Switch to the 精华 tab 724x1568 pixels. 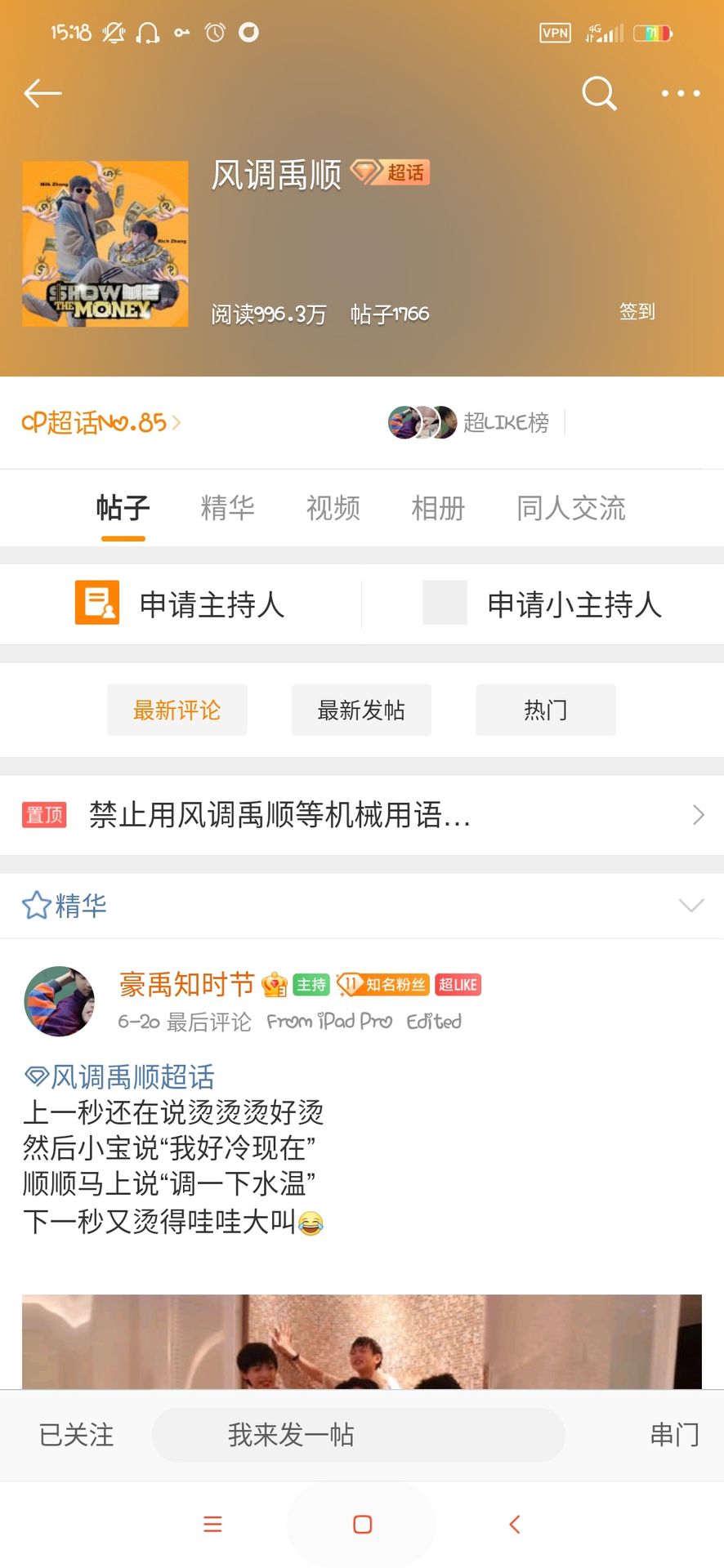tap(227, 508)
